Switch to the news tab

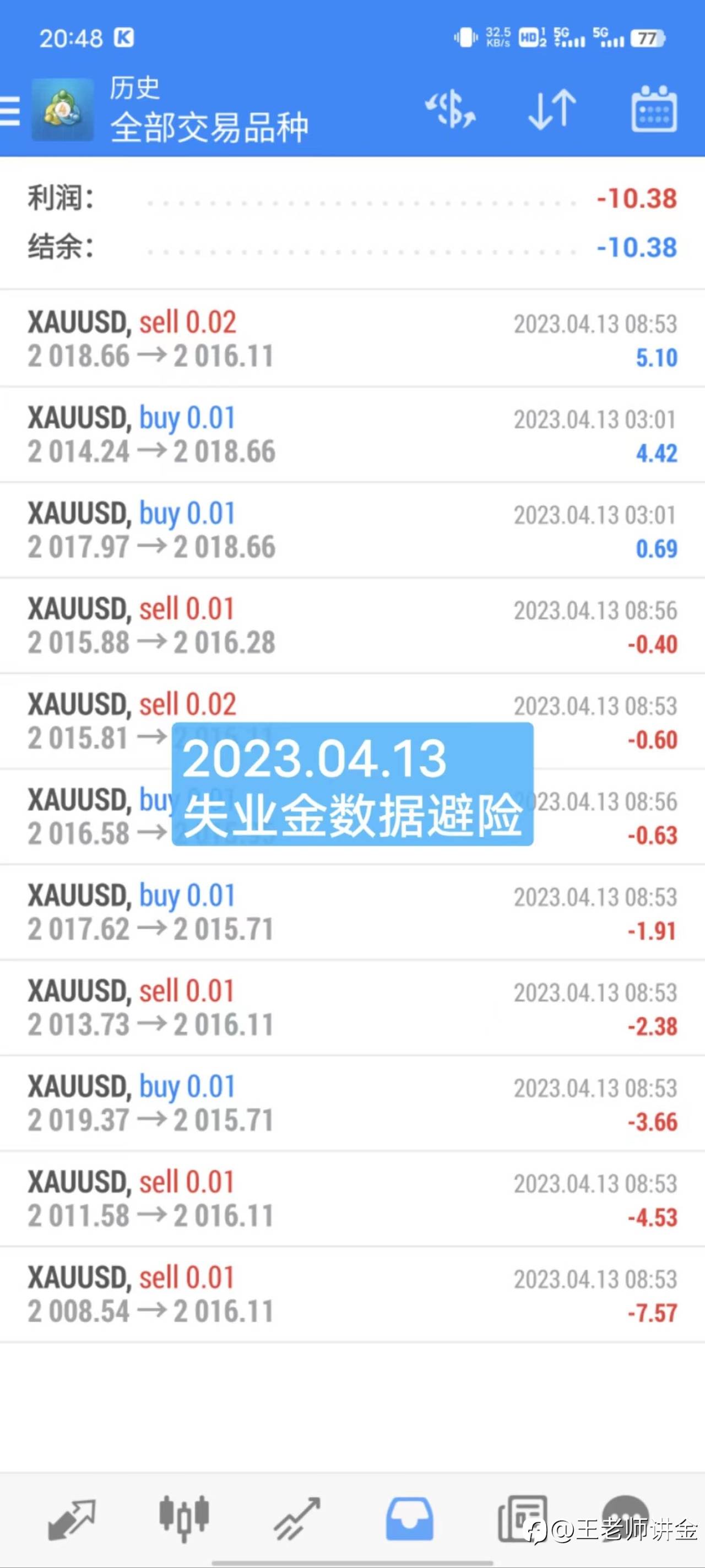click(522, 1519)
